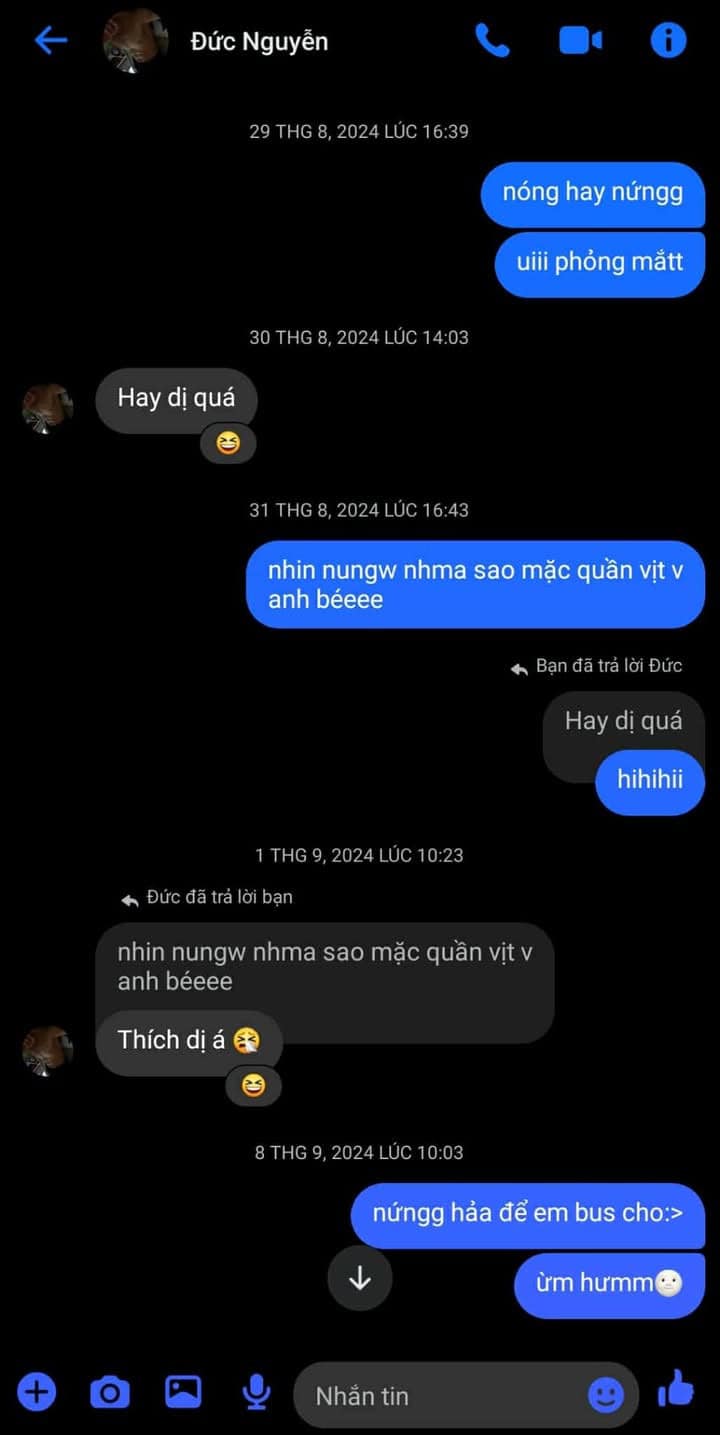Open the plus menu for more actions

coord(37,1391)
